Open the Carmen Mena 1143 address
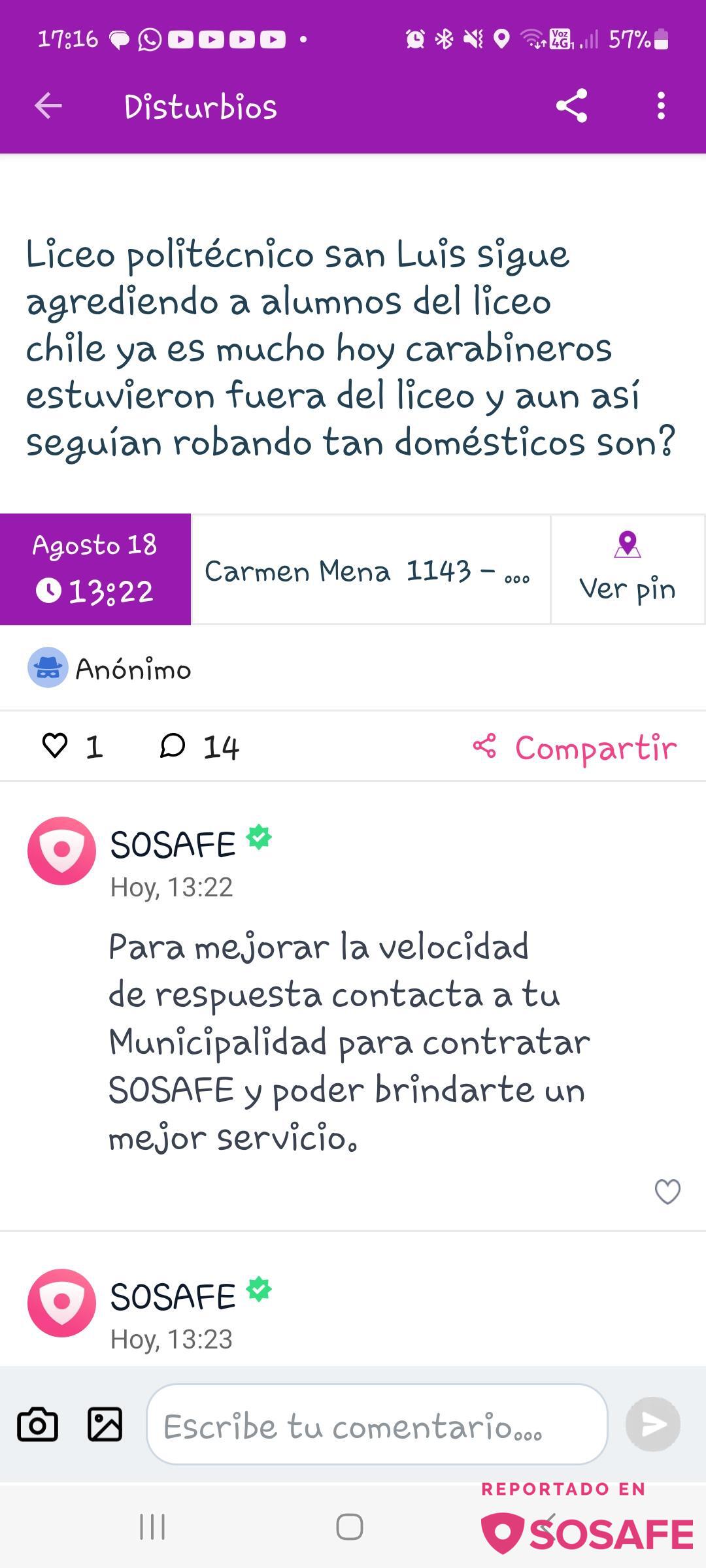 370,570
